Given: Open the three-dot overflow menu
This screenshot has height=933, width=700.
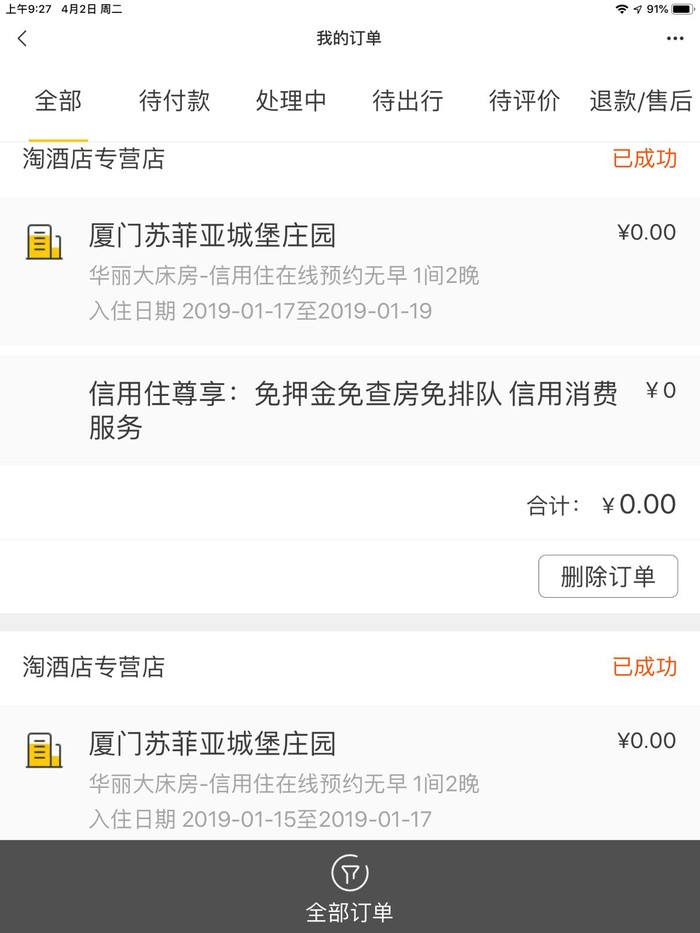Looking at the screenshot, I should point(675,39).
